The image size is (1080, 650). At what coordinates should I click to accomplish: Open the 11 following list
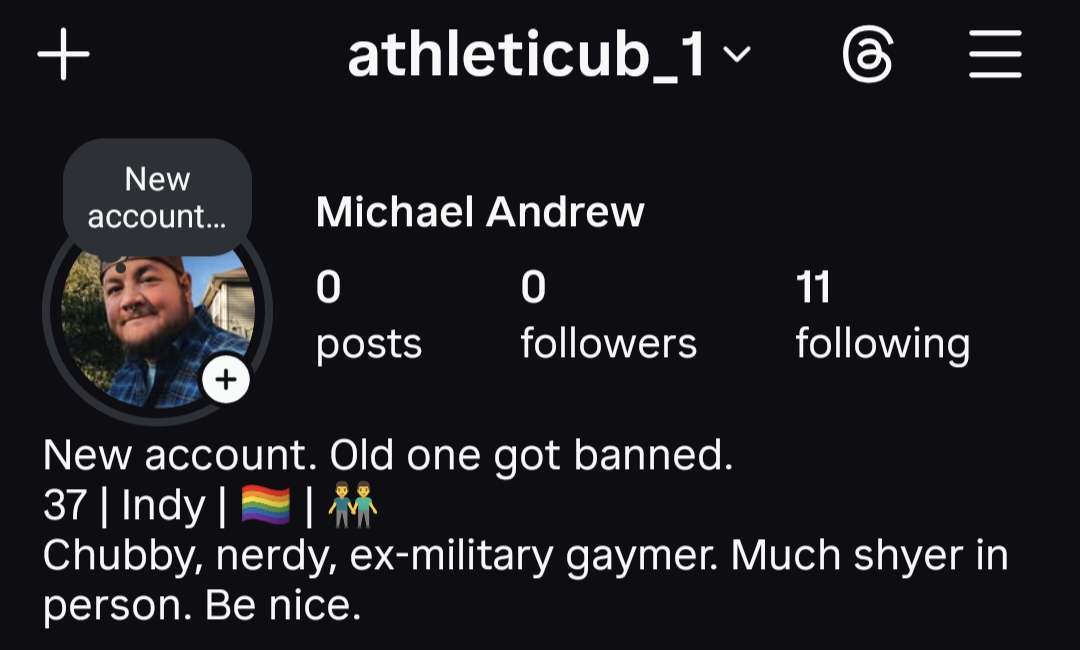pos(882,315)
